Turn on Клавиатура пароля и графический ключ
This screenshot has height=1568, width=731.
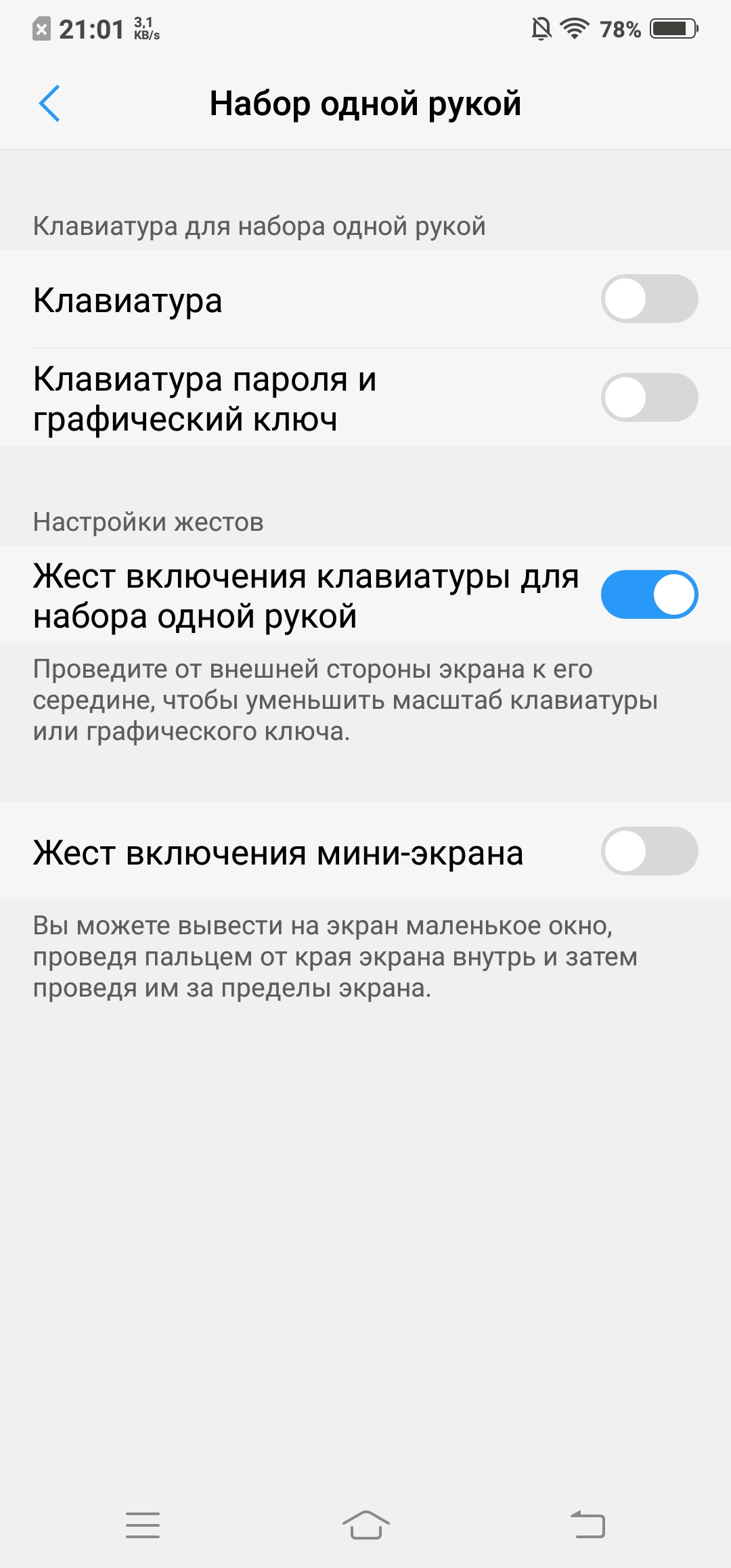(x=649, y=397)
